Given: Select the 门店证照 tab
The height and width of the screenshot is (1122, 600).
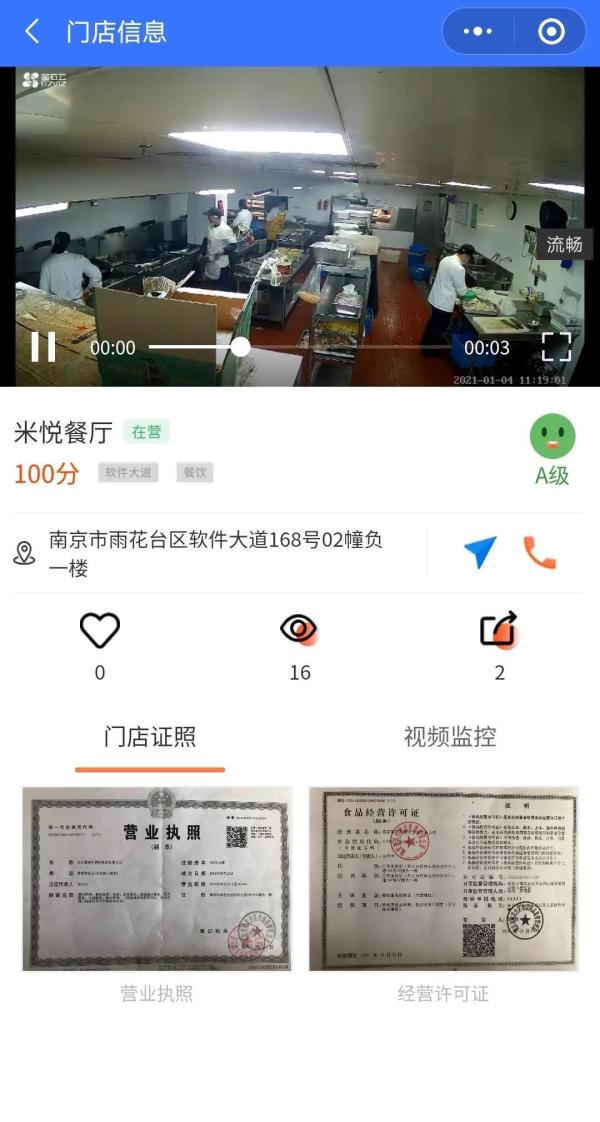Looking at the screenshot, I should (x=150, y=737).
